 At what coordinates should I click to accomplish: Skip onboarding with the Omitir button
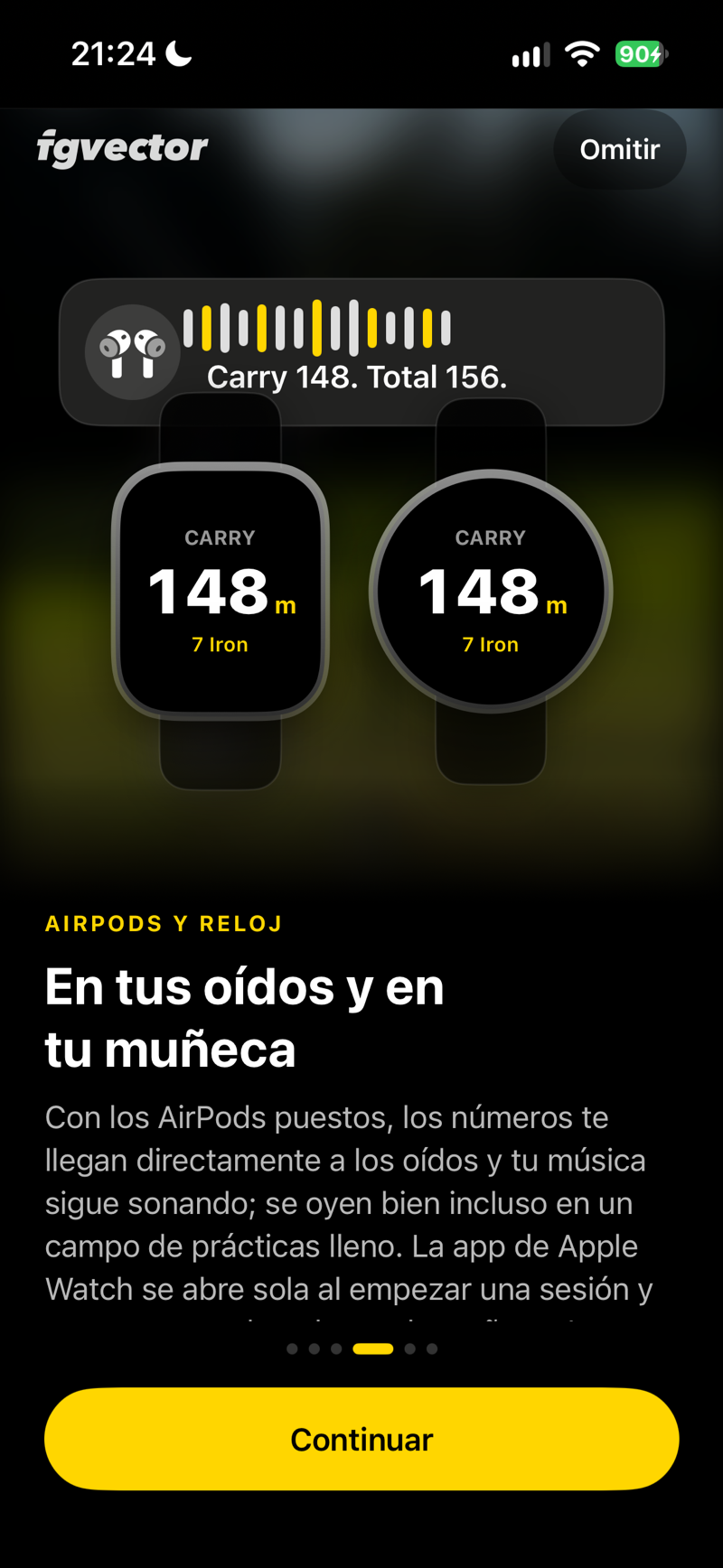619,149
